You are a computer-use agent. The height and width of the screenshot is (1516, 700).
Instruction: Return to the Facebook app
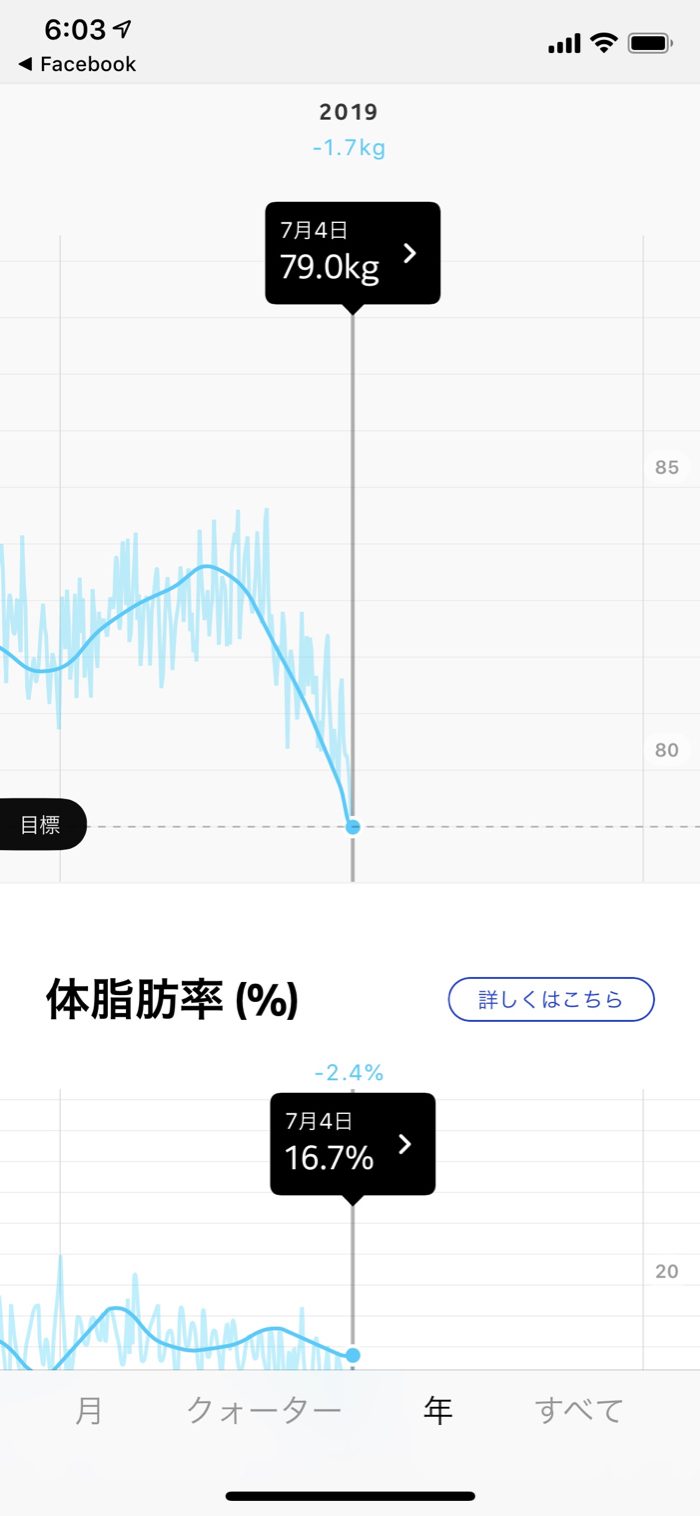tap(77, 64)
